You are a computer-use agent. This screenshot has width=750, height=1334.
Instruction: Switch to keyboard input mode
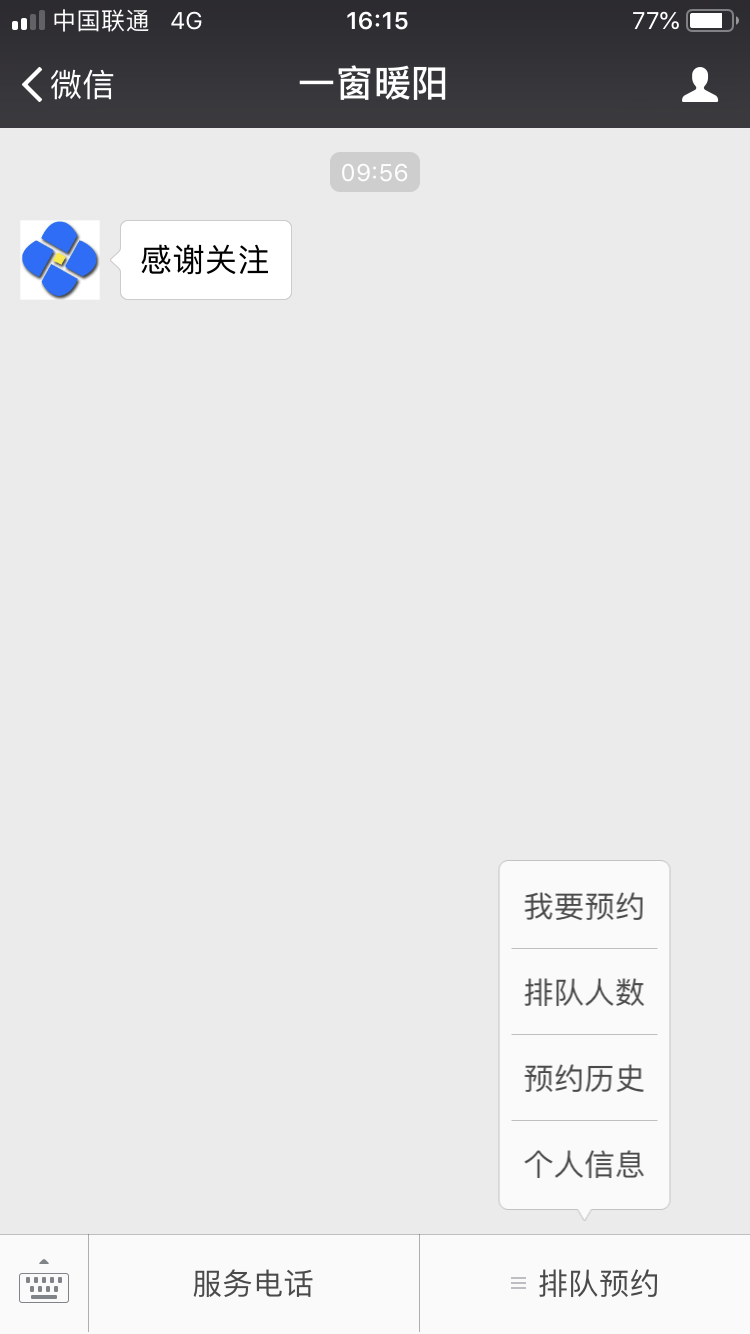coord(44,1283)
